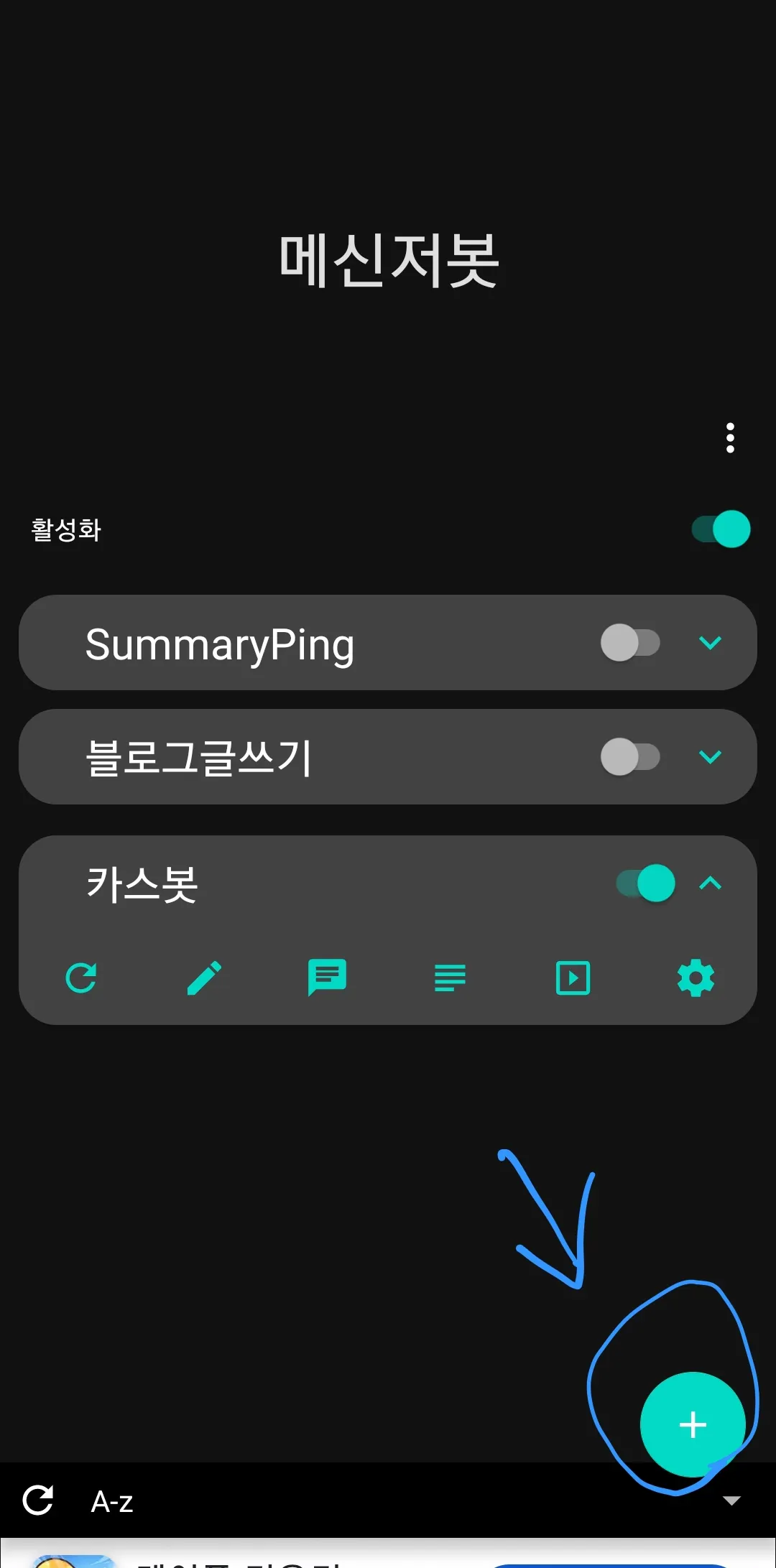The width and height of the screenshot is (776, 1568).
Task: Open the A-z sort dropdown
Action: [x=731, y=1500]
